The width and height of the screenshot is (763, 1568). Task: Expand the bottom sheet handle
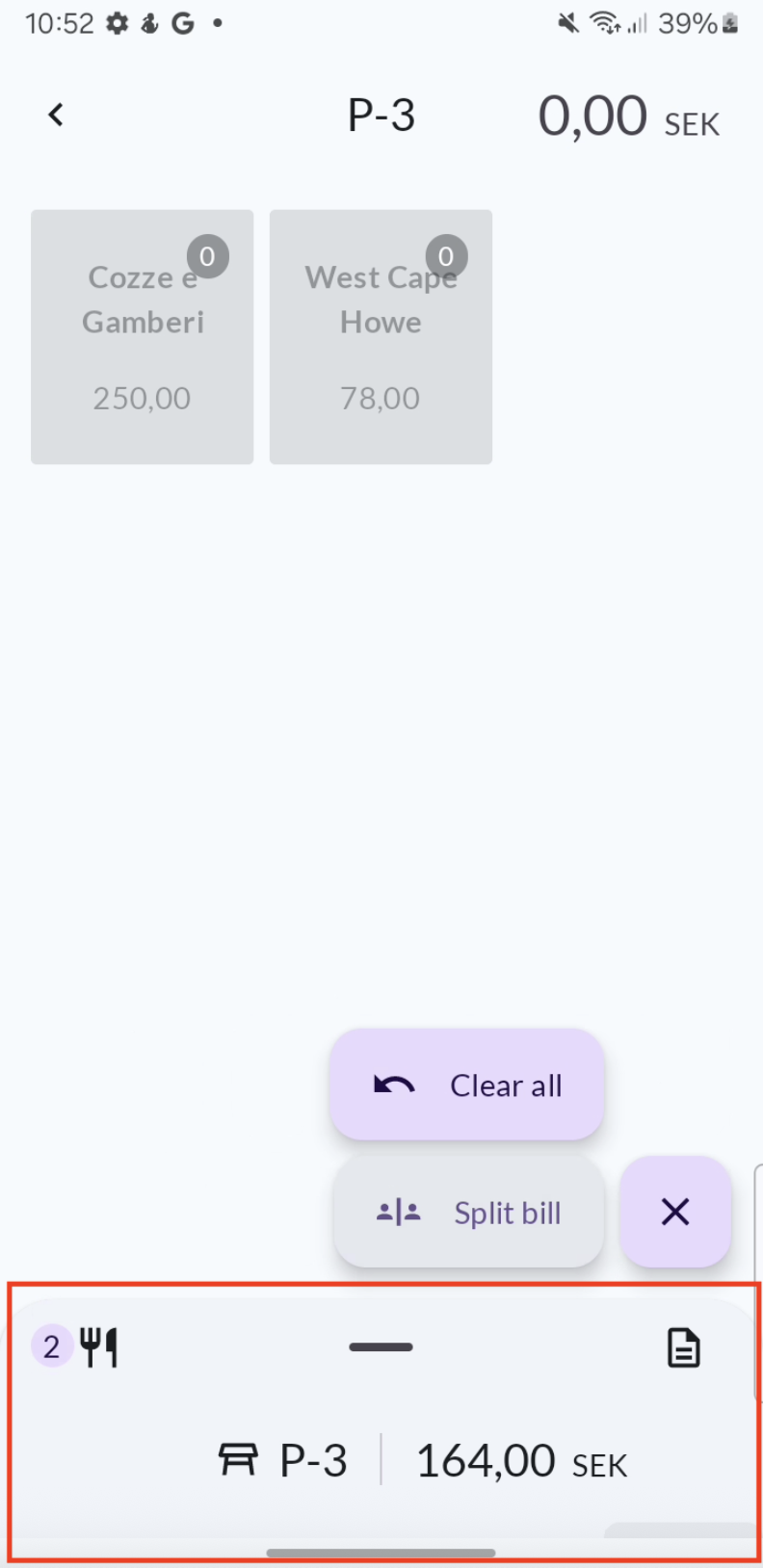coord(381,1346)
